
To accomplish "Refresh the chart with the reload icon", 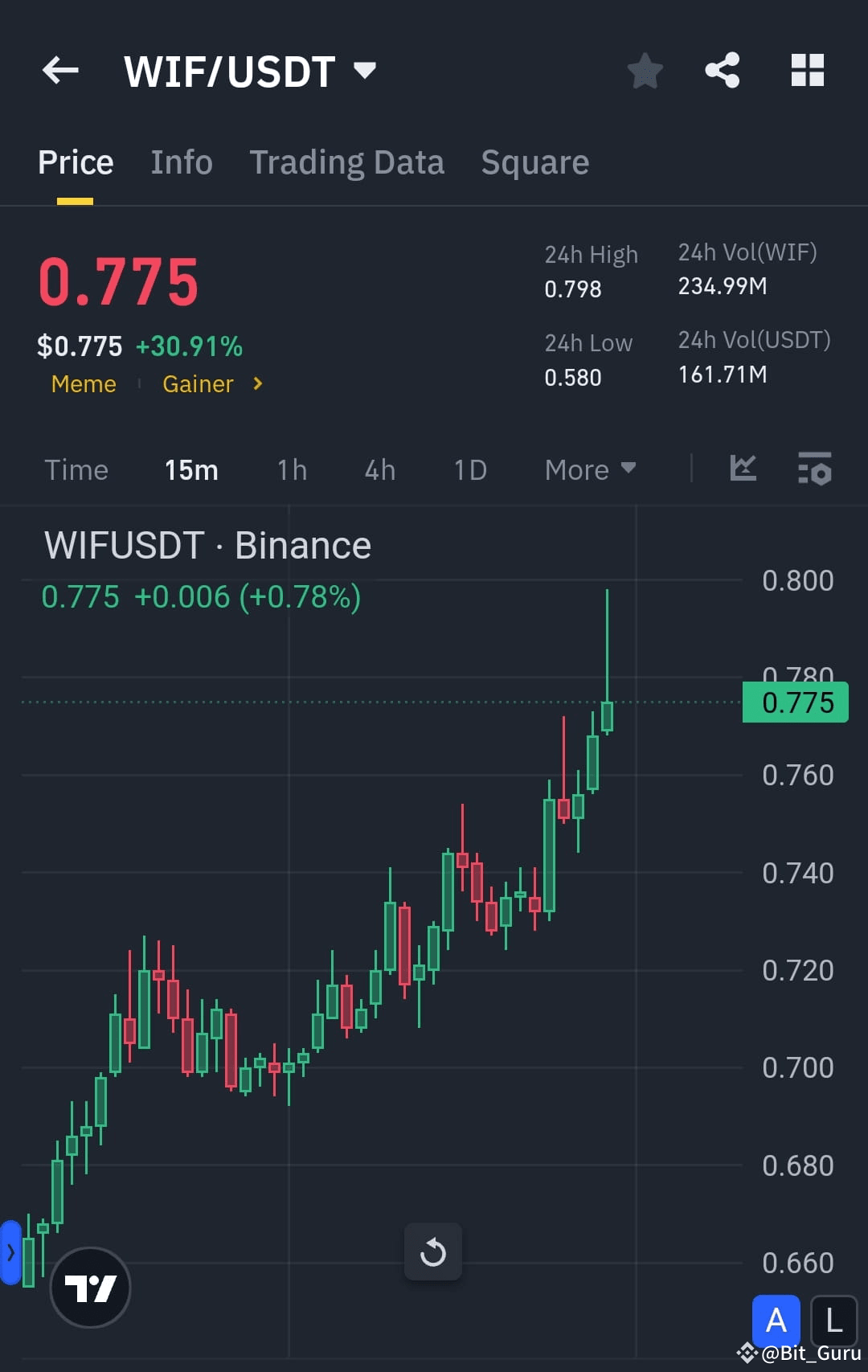I will tap(433, 1251).
